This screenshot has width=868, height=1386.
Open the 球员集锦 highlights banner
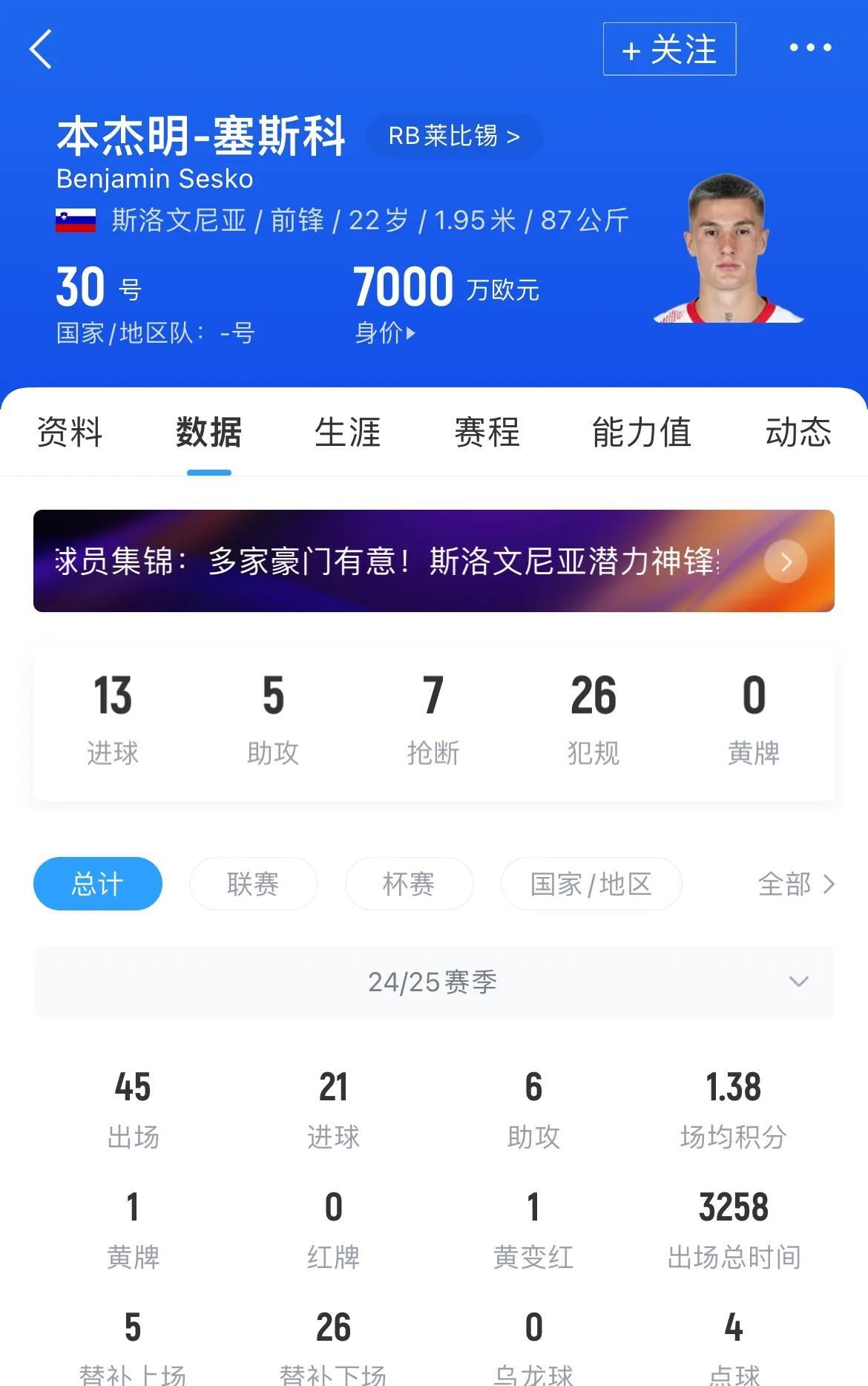pos(433,561)
